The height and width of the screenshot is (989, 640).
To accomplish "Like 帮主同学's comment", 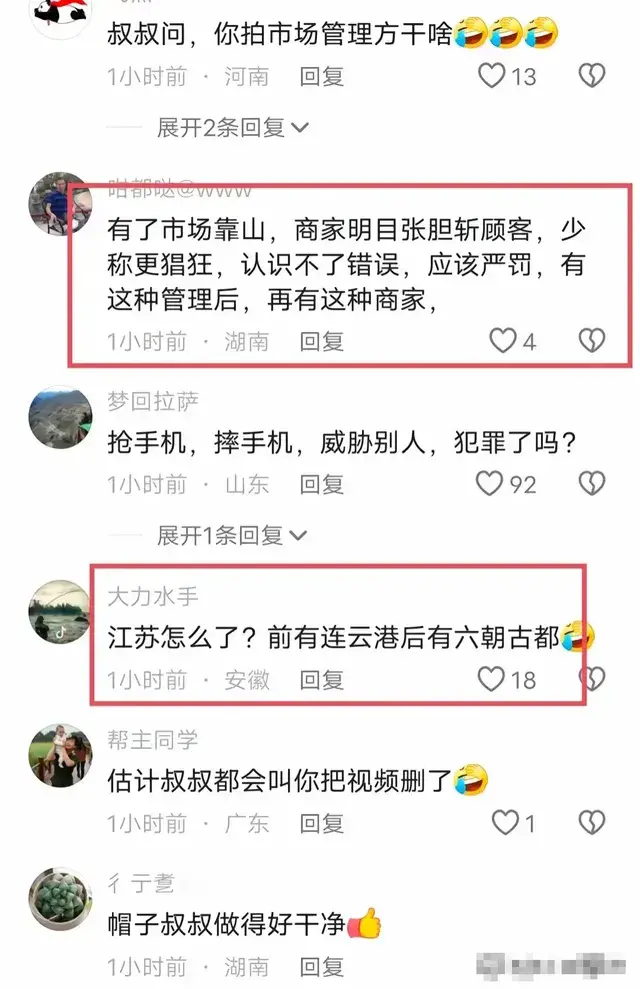I will click(x=506, y=823).
